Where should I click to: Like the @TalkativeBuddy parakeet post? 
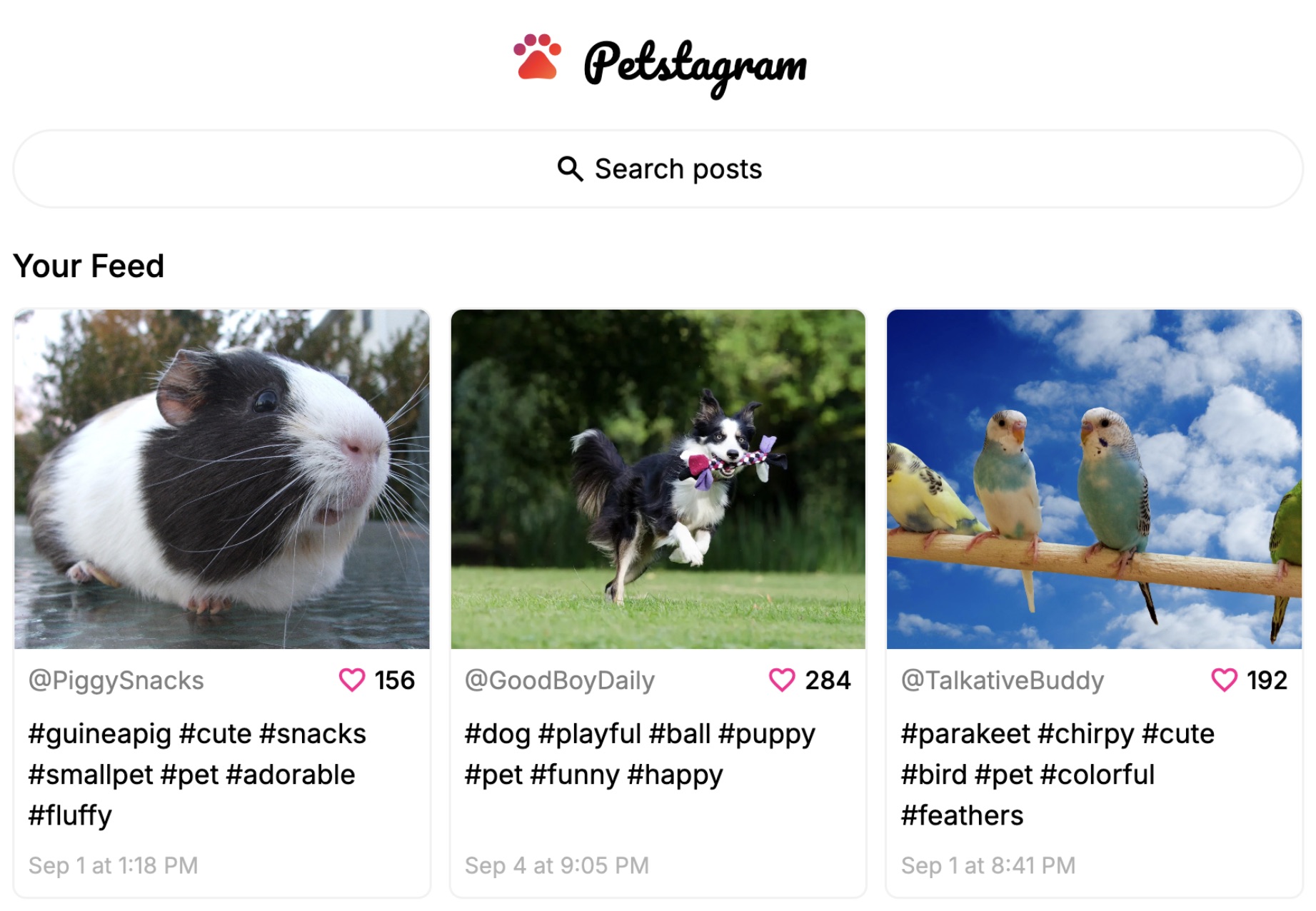click(x=1224, y=680)
